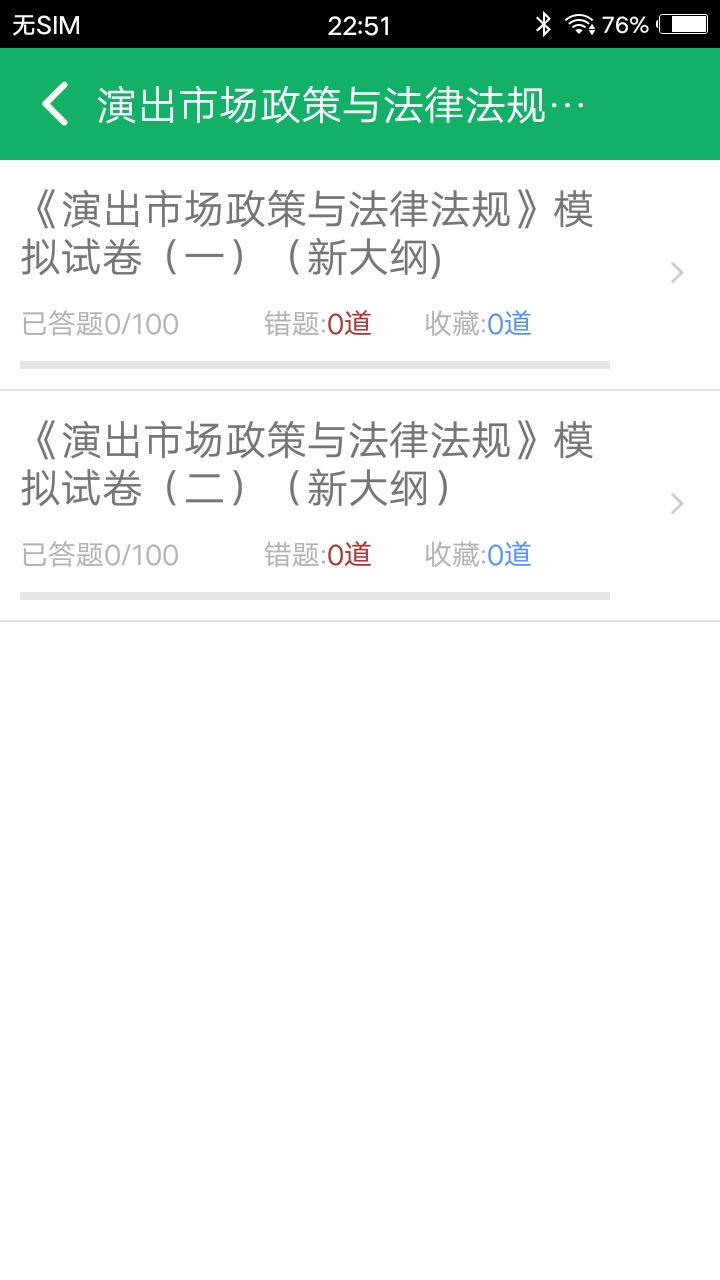Open 模拟试卷（一）via its right chevron
Image resolution: width=720 pixels, height=1280 pixels.
[x=677, y=273]
